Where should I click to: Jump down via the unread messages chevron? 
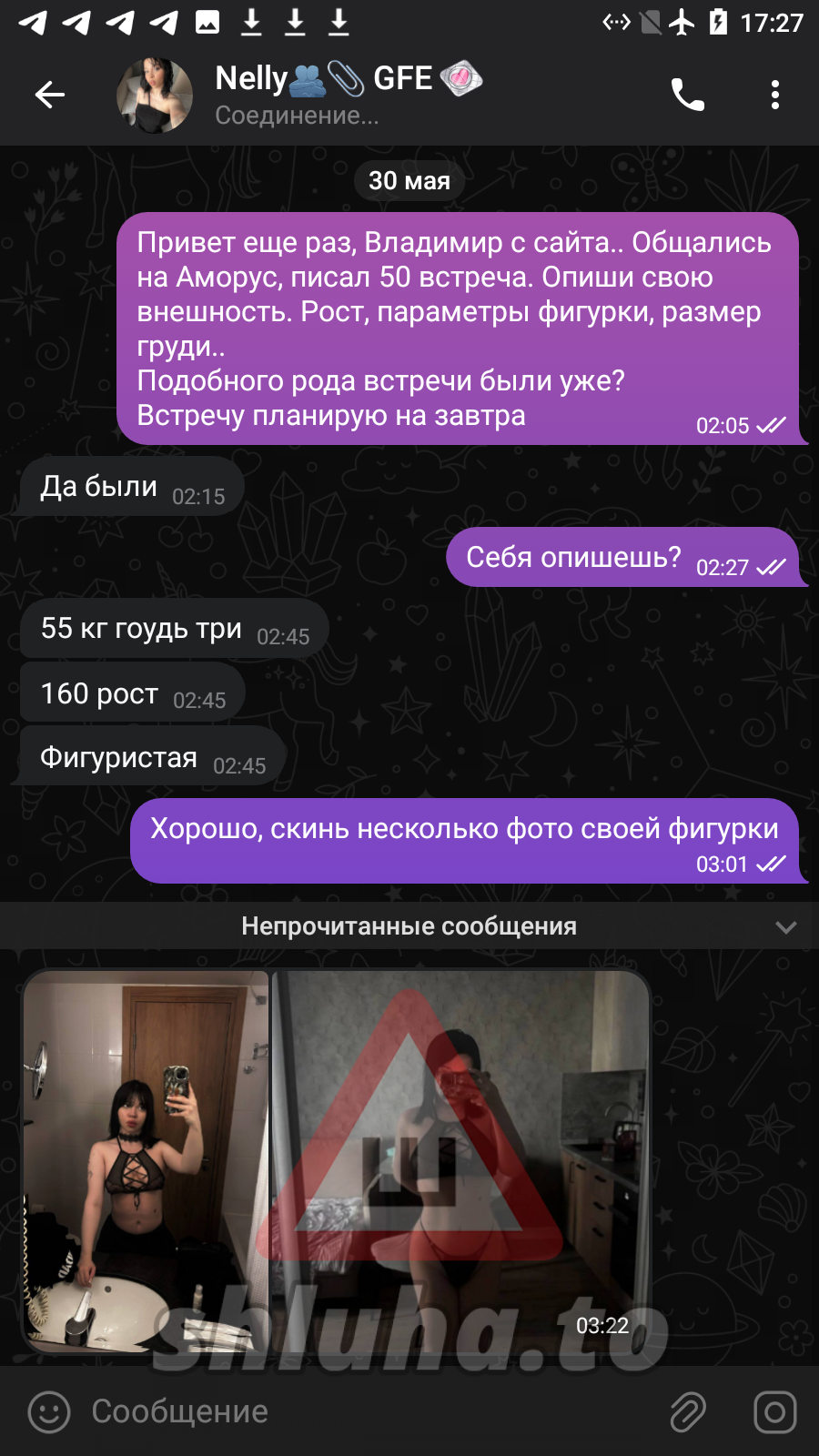[786, 927]
